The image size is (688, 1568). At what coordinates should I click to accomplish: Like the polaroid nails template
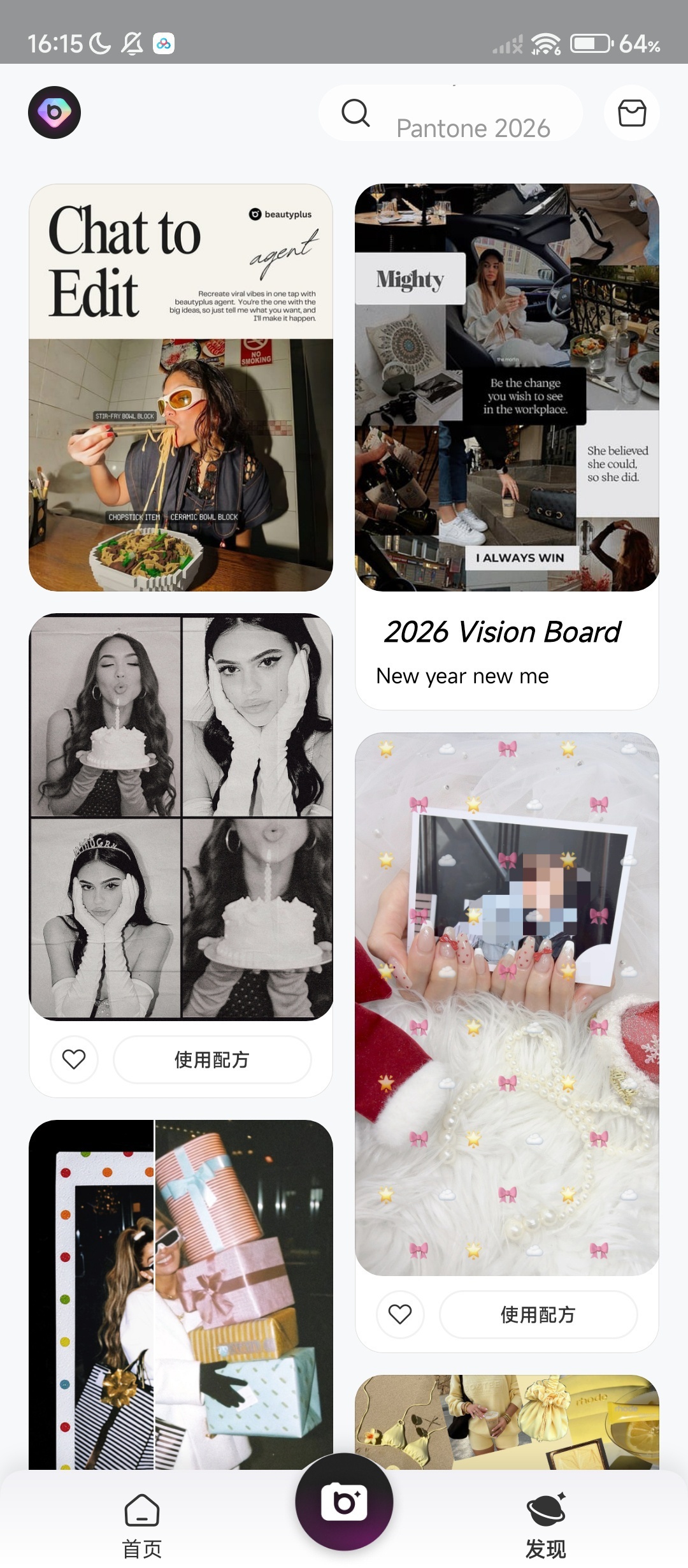point(400,1314)
